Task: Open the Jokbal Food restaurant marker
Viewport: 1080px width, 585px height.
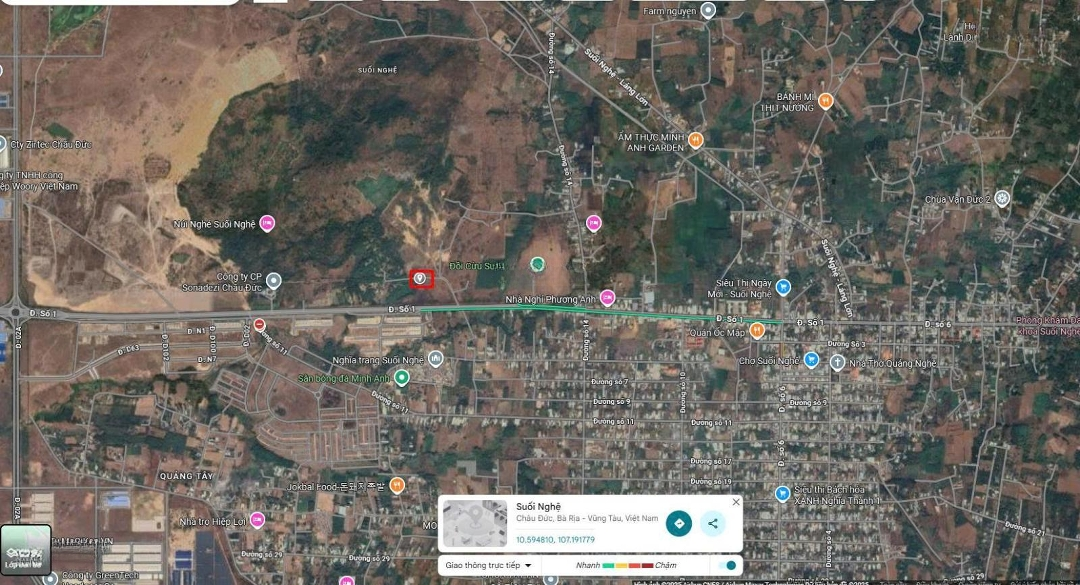Action: tap(397, 486)
